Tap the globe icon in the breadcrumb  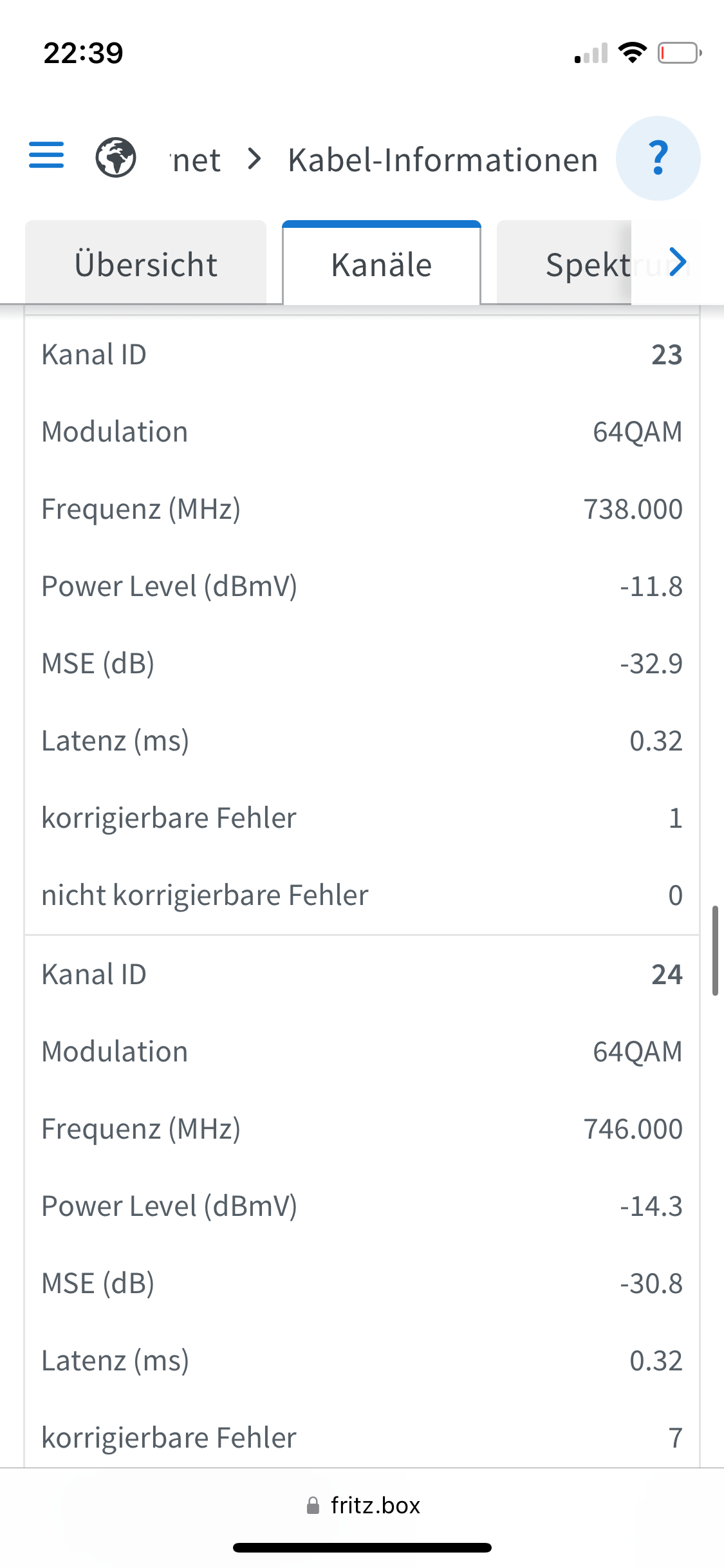116,158
